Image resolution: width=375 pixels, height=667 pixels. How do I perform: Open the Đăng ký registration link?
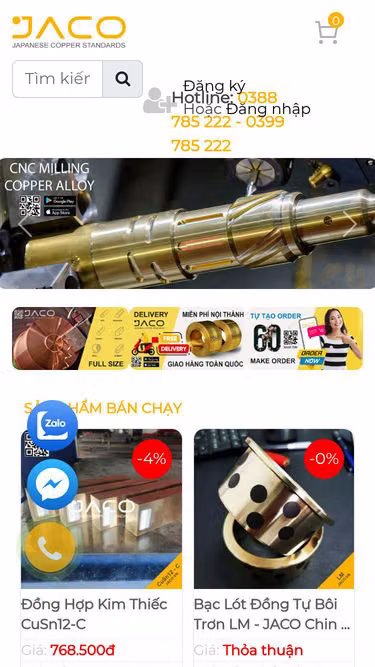[x=215, y=86]
